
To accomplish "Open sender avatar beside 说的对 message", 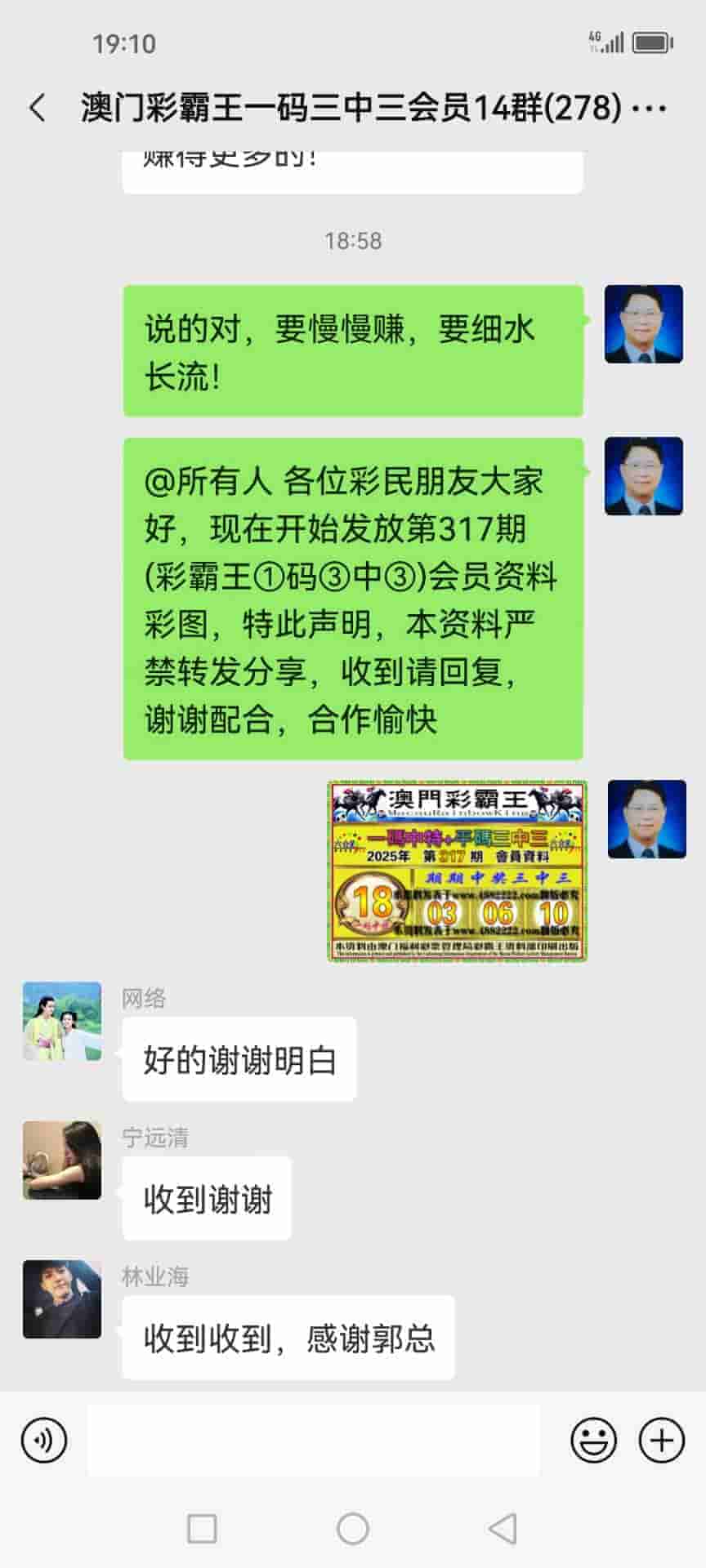I will pos(643,324).
